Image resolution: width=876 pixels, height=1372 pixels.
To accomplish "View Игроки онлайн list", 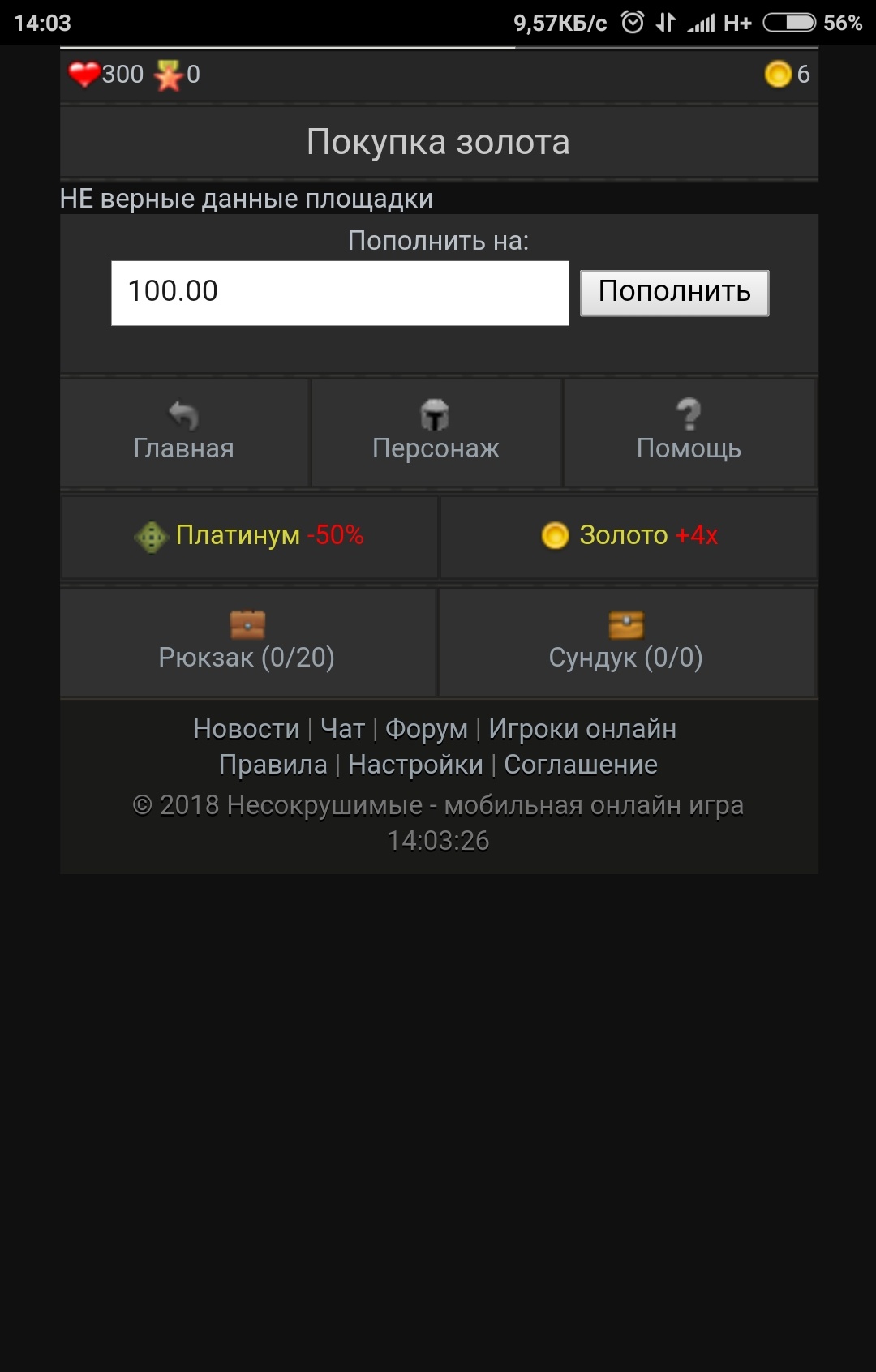I will [x=582, y=729].
